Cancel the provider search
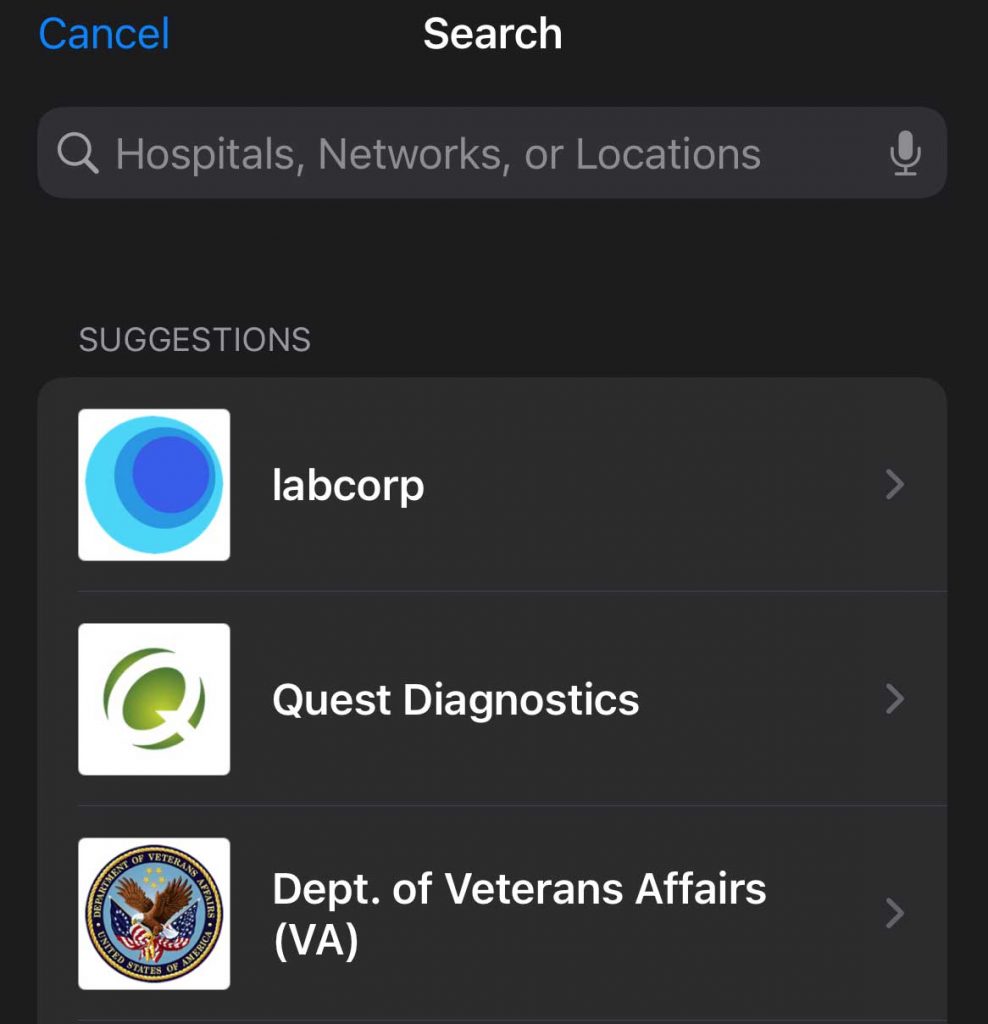 104,34
